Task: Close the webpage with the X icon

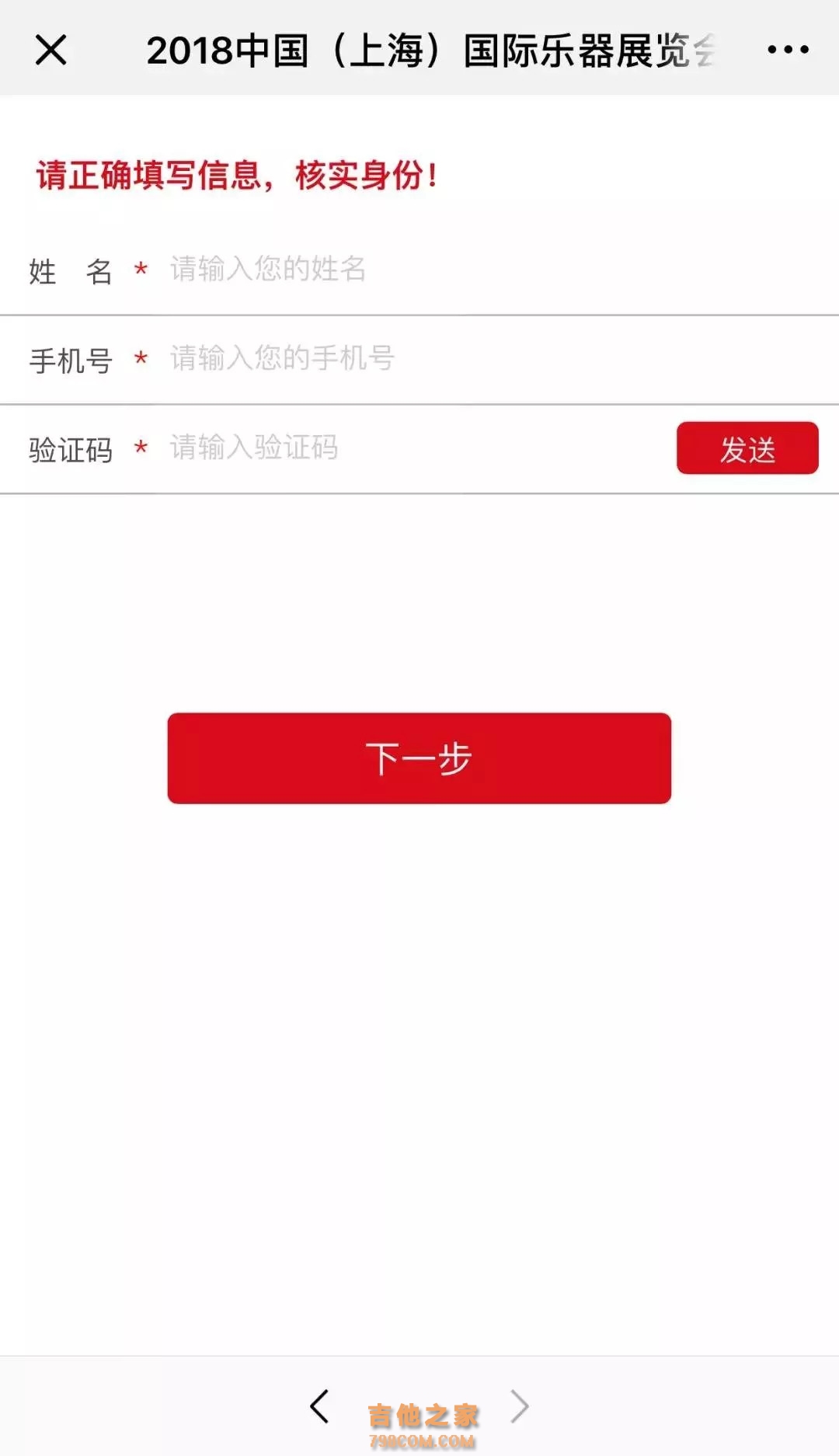Action: [x=51, y=50]
